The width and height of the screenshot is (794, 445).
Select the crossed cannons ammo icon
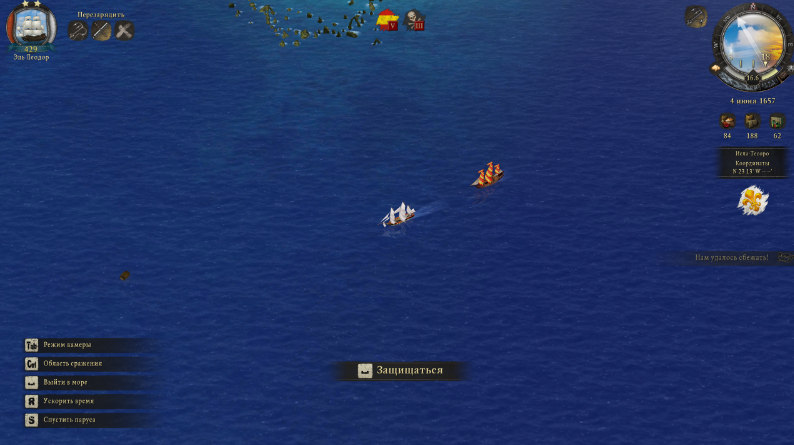(x=124, y=31)
